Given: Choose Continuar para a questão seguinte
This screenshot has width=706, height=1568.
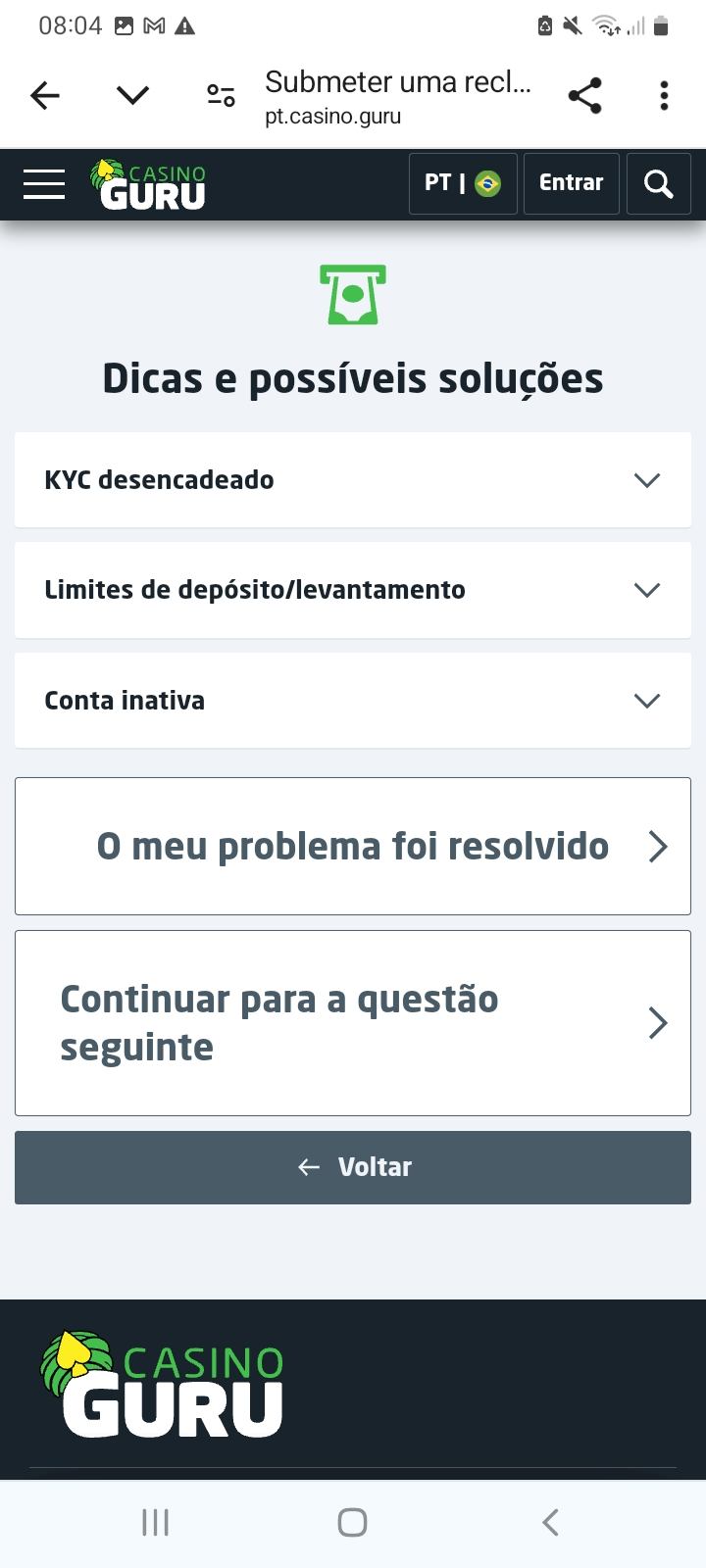Looking at the screenshot, I should pos(353,1023).
